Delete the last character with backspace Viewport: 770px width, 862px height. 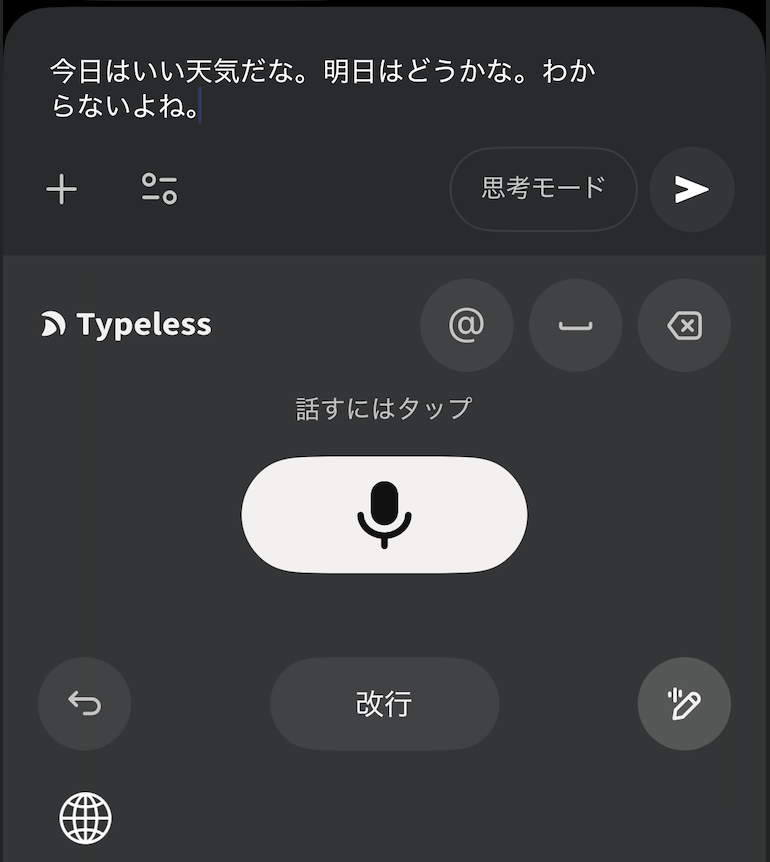pyautogui.click(x=684, y=325)
